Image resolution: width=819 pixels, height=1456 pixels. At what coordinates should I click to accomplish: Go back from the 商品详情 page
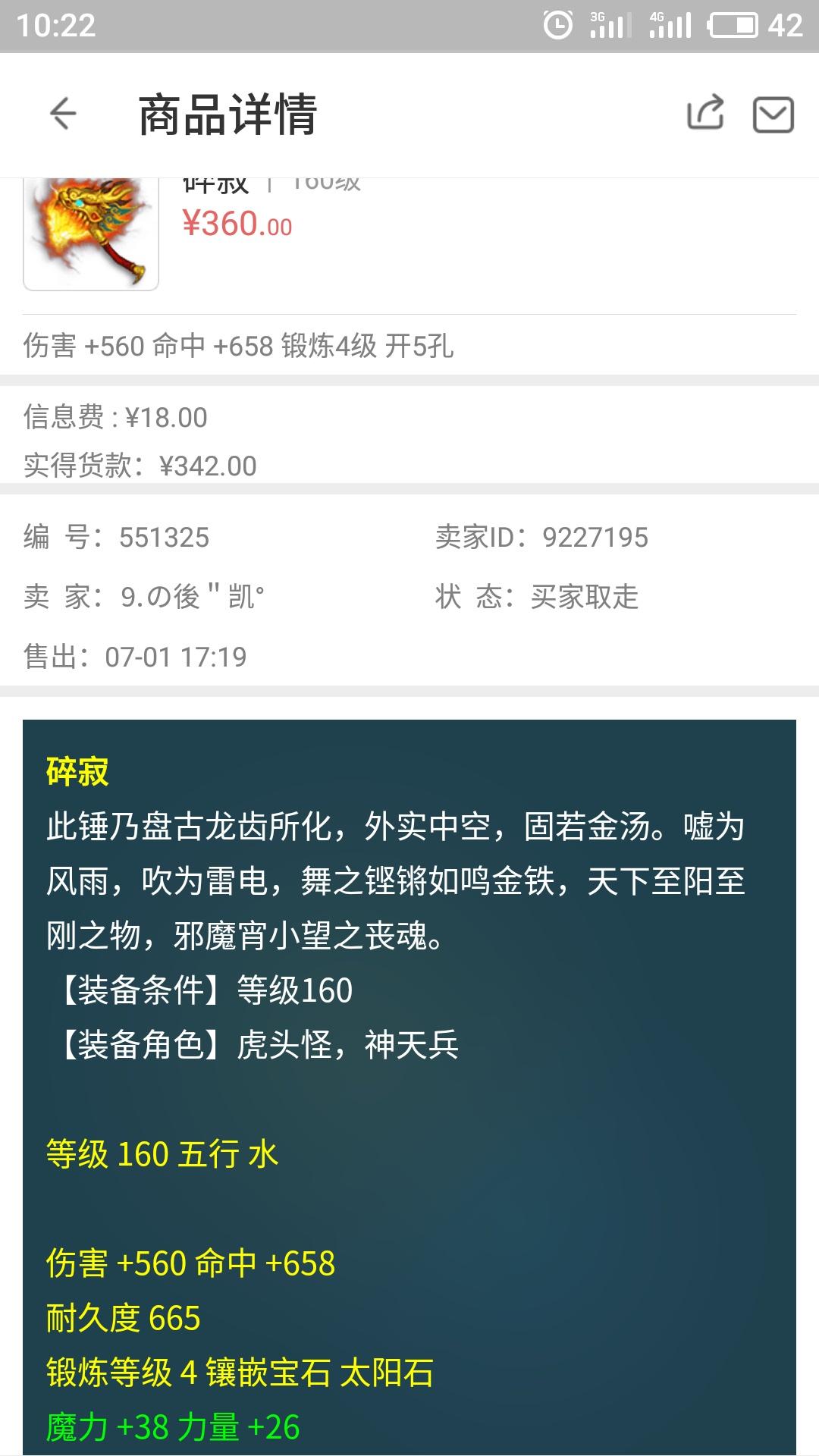click(x=64, y=115)
